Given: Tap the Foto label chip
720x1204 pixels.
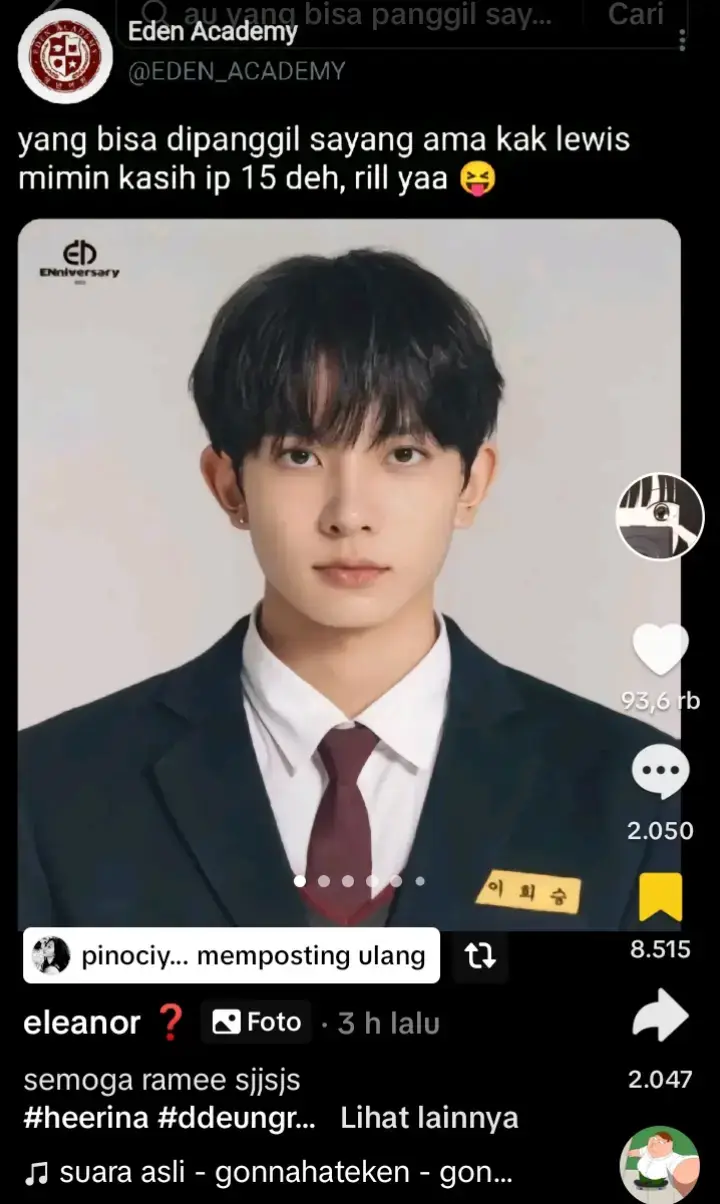Looking at the screenshot, I should [x=257, y=1022].
